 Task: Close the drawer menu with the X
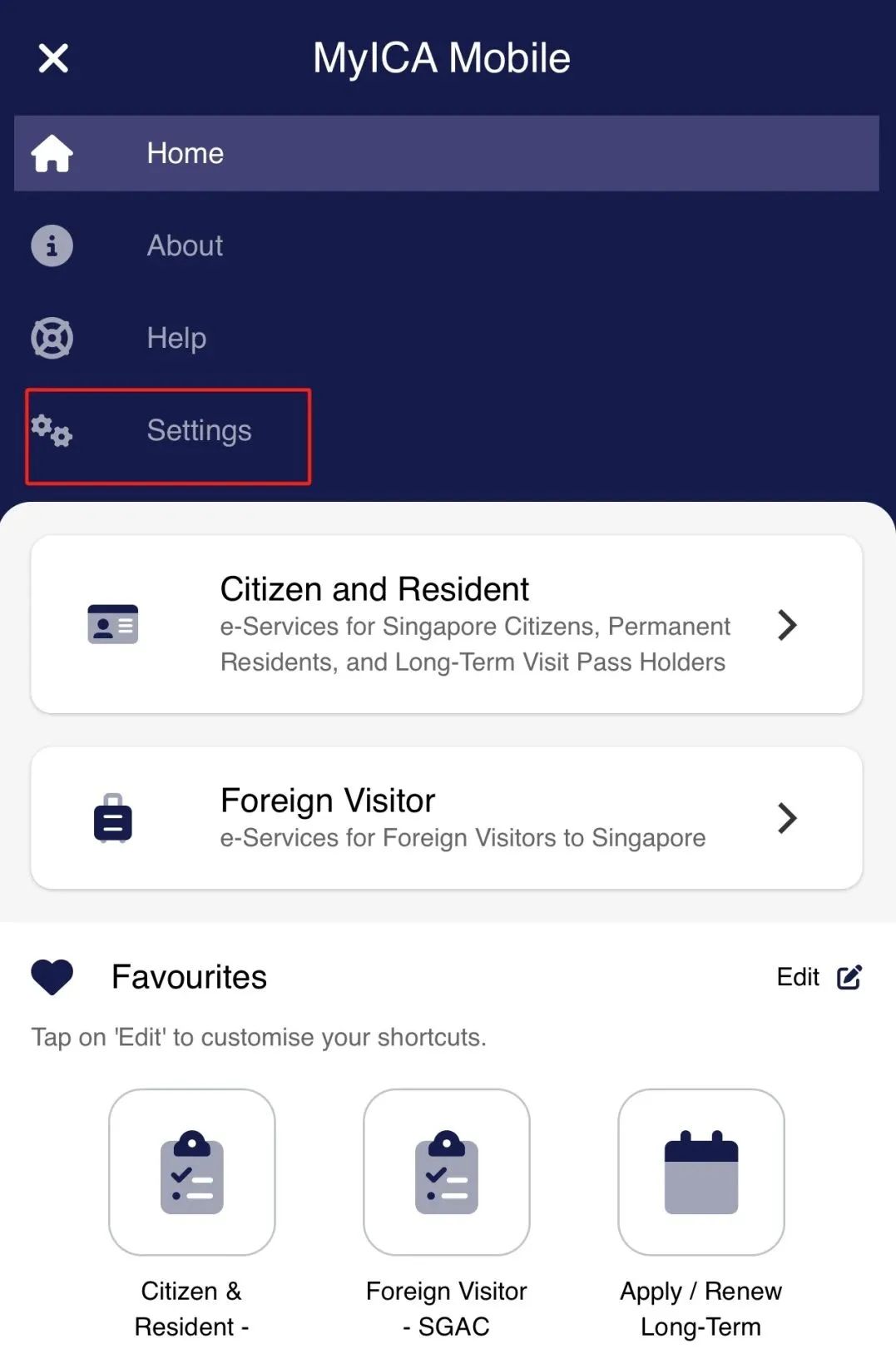tap(53, 58)
